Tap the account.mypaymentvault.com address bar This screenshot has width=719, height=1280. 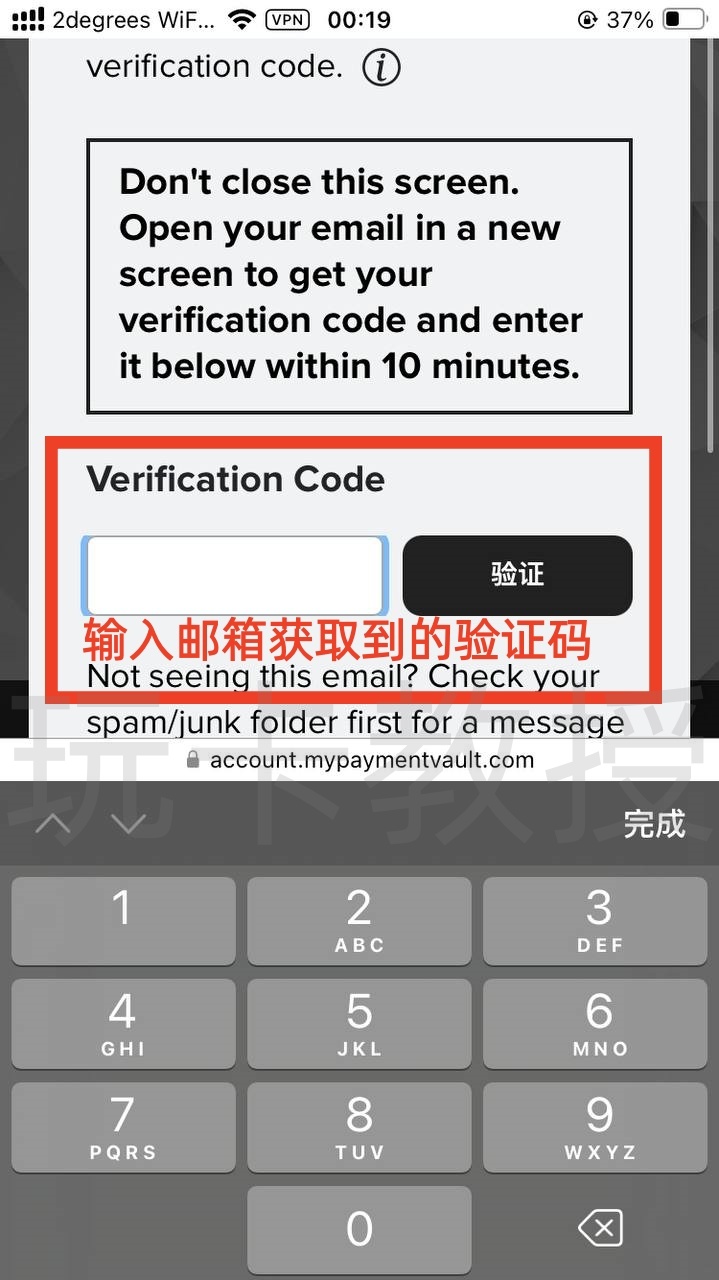(x=360, y=760)
